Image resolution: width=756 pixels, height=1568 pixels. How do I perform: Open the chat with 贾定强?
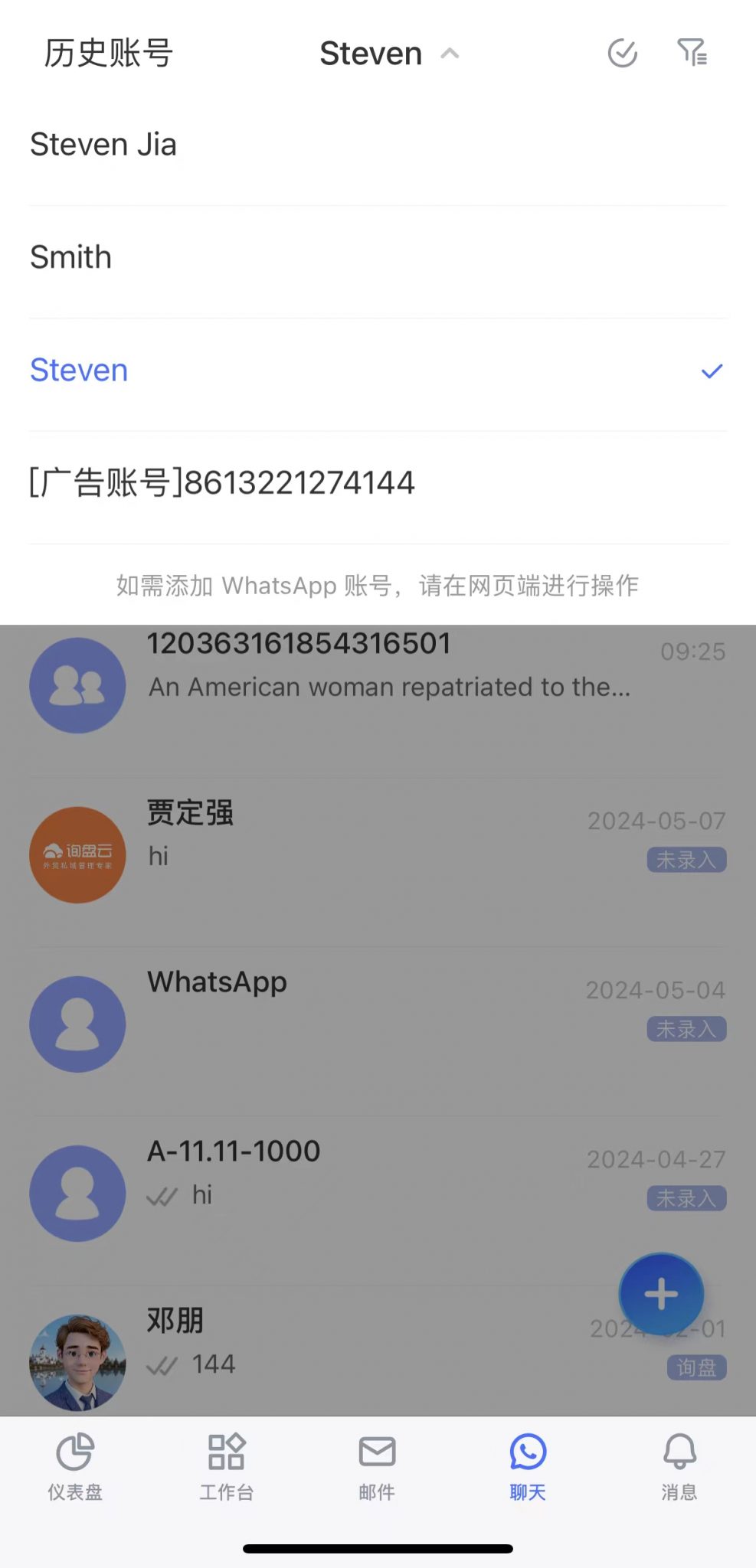(x=377, y=854)
